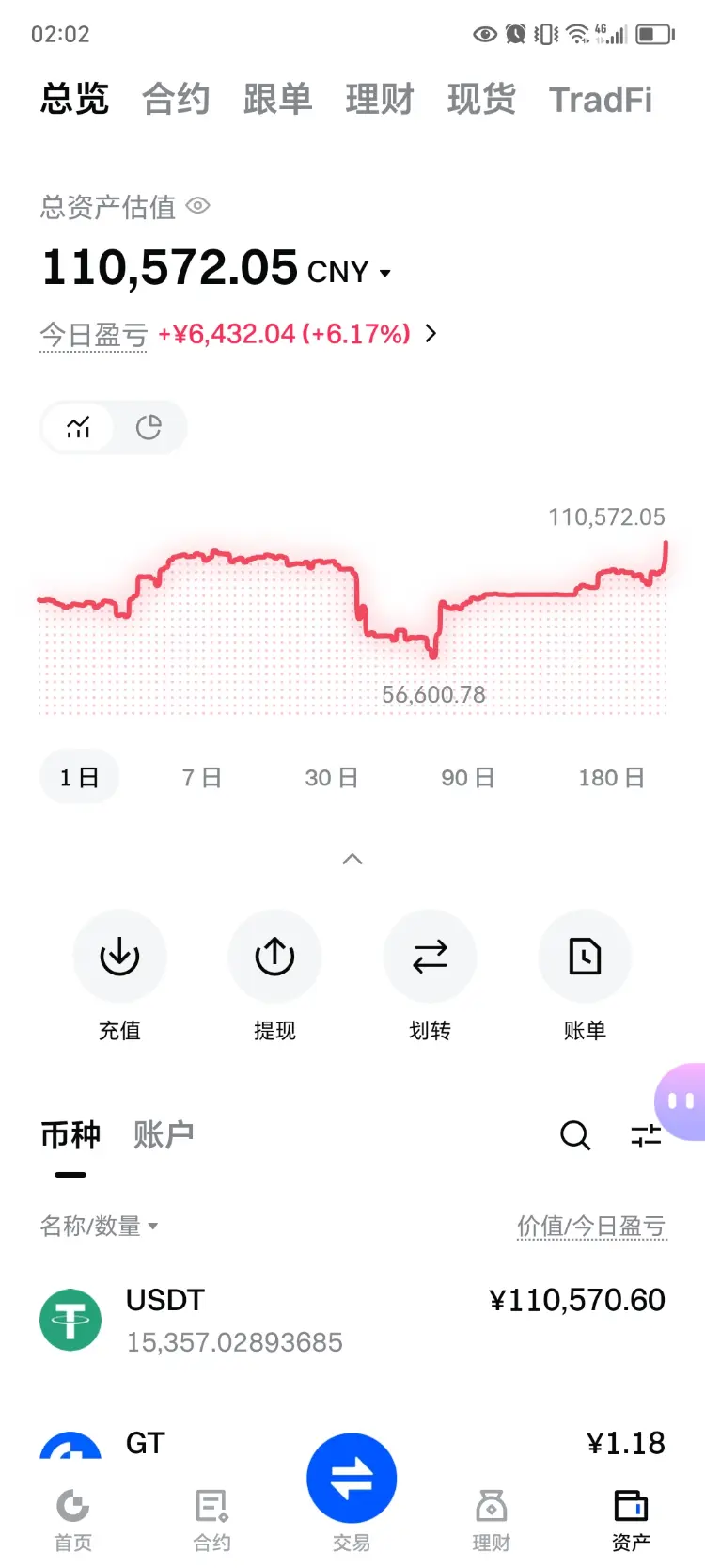
Task: Change the CNY display currency
Action: pos(349,272)
